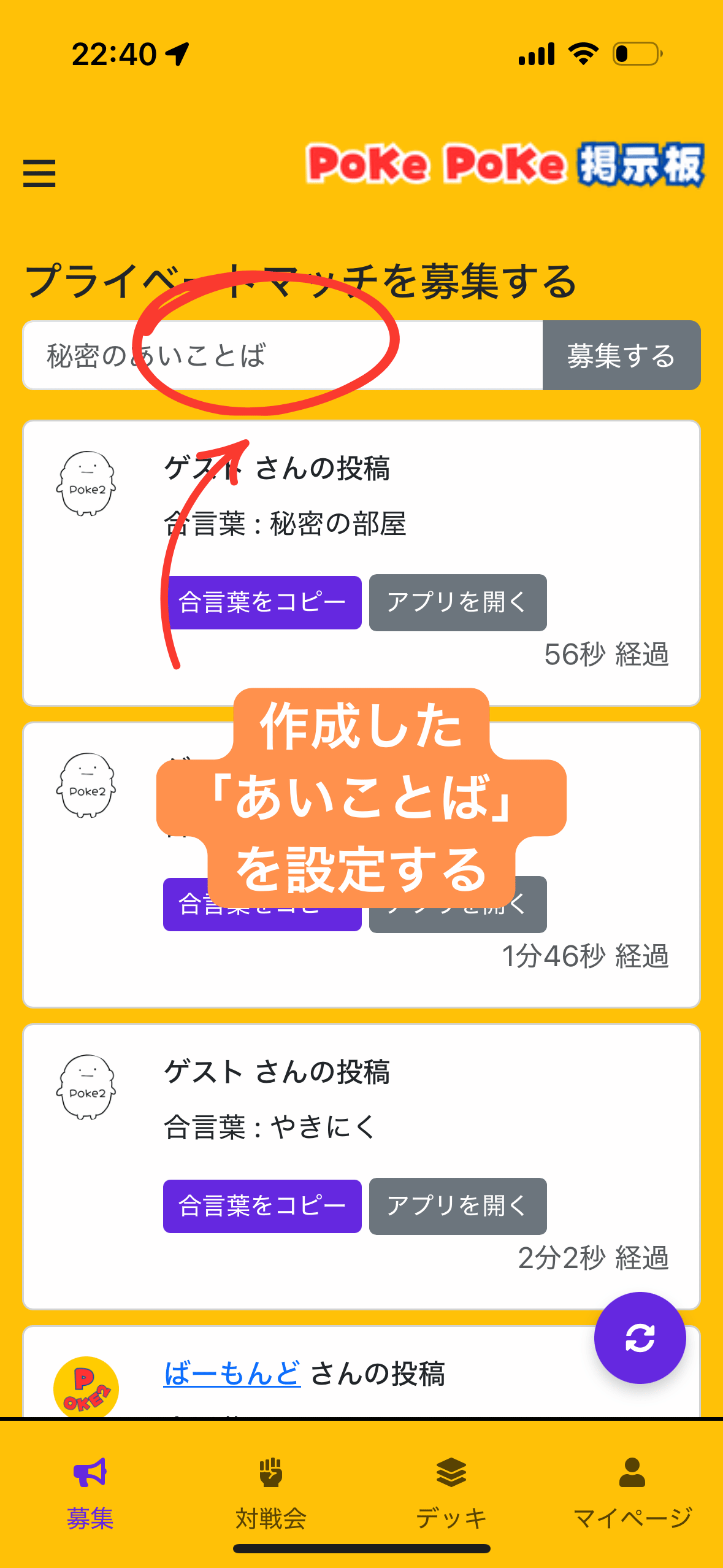Viewport: 723px width, 1568px height.
Task: Select the 秘密のあいことば input field
Action: [282, 356]
